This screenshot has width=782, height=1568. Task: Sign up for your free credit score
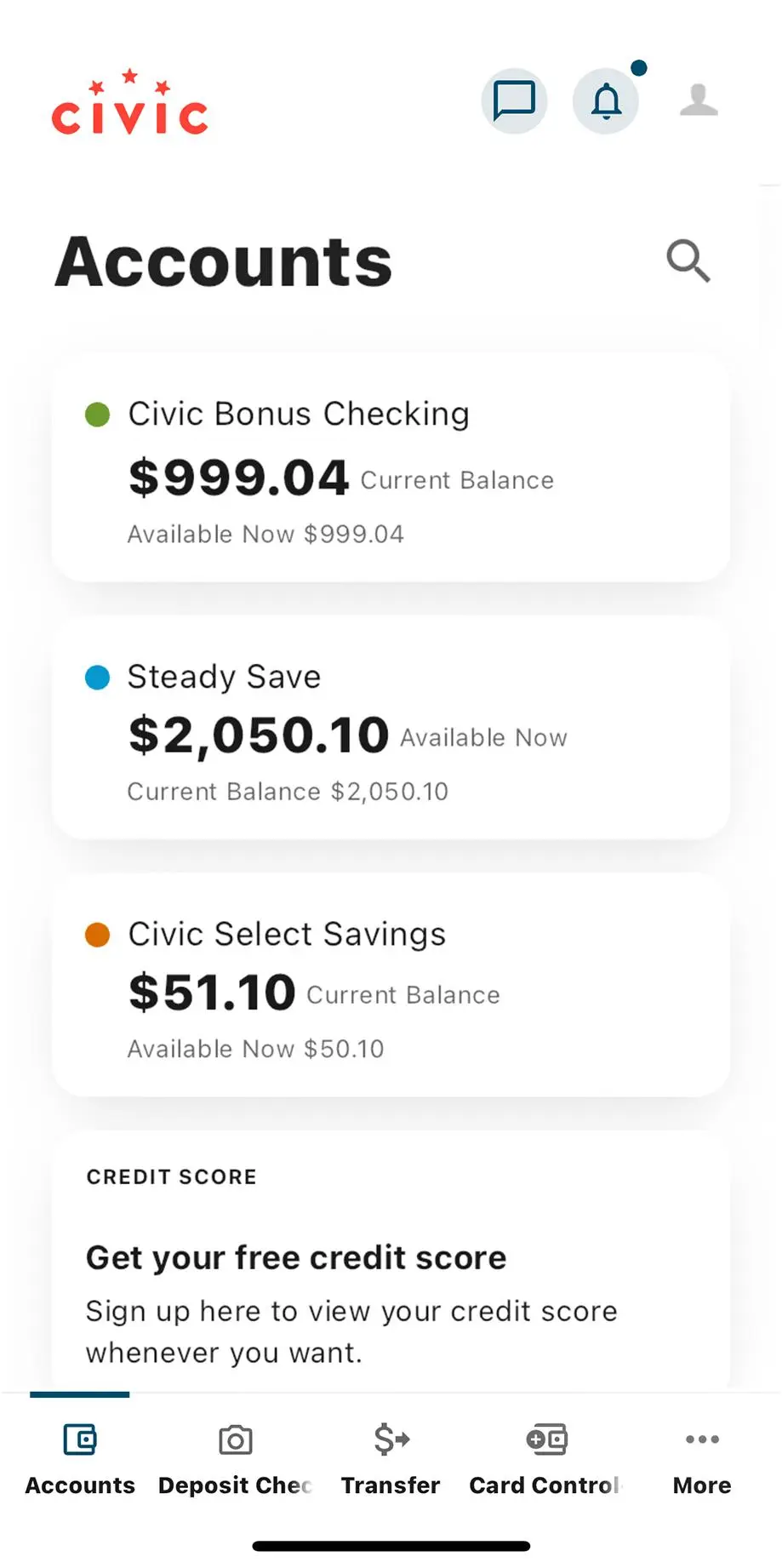tap(351, 1331)
